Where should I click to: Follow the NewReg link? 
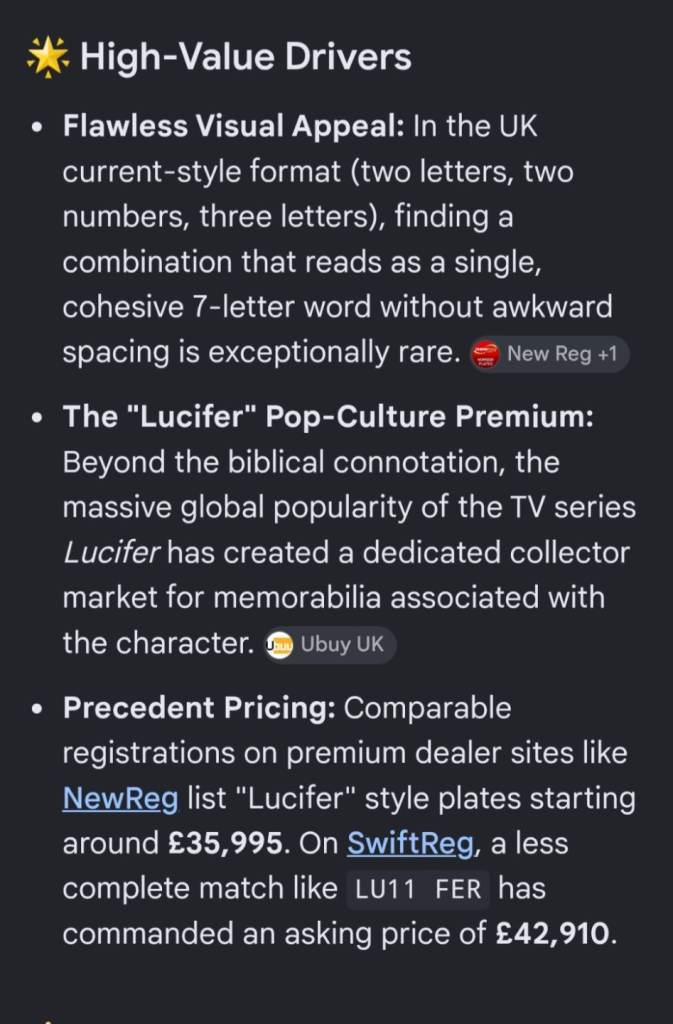tap(120, 798)
